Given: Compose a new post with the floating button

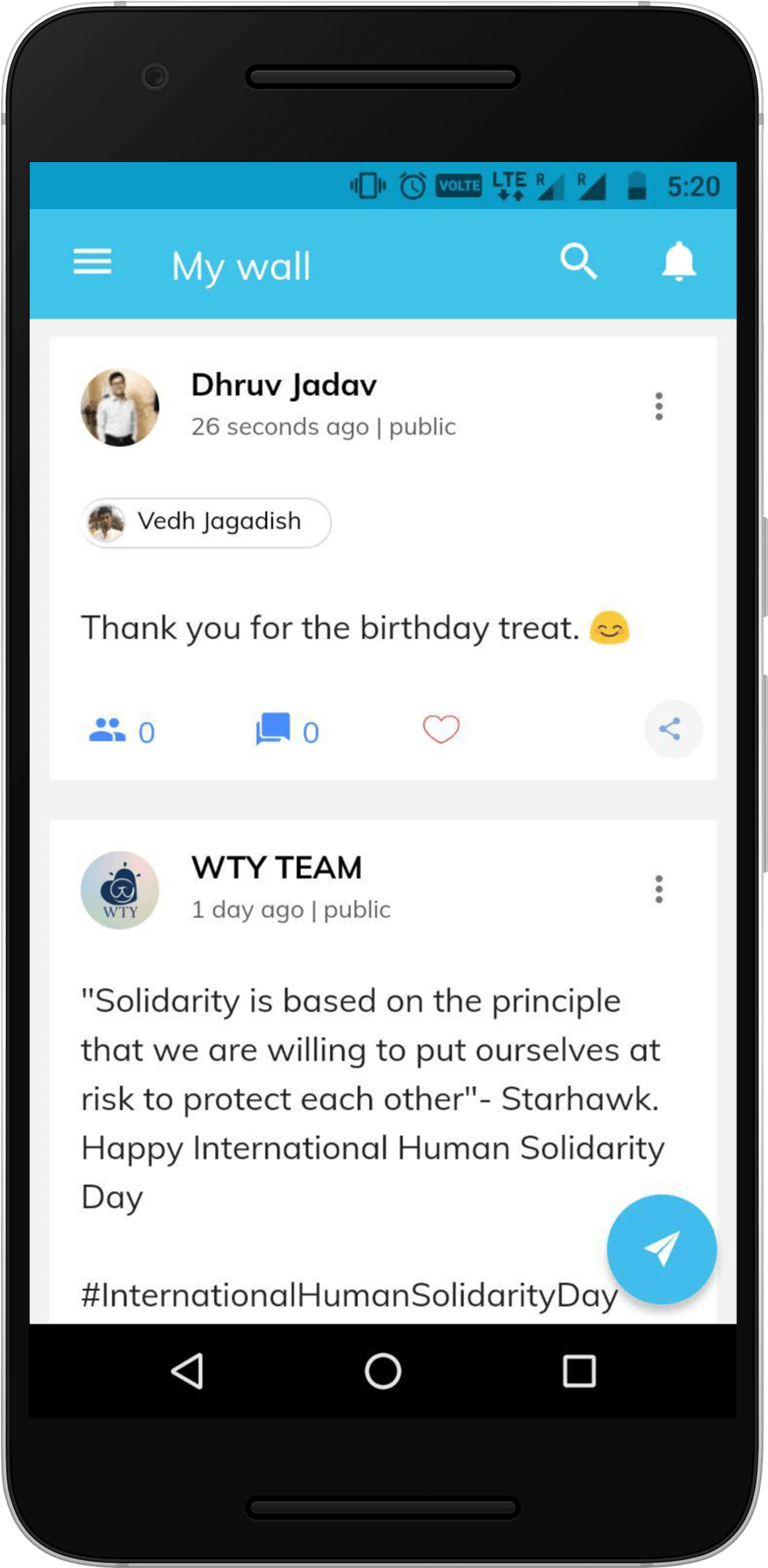Looking at the screenshot, I should (x=661, y=1248).
